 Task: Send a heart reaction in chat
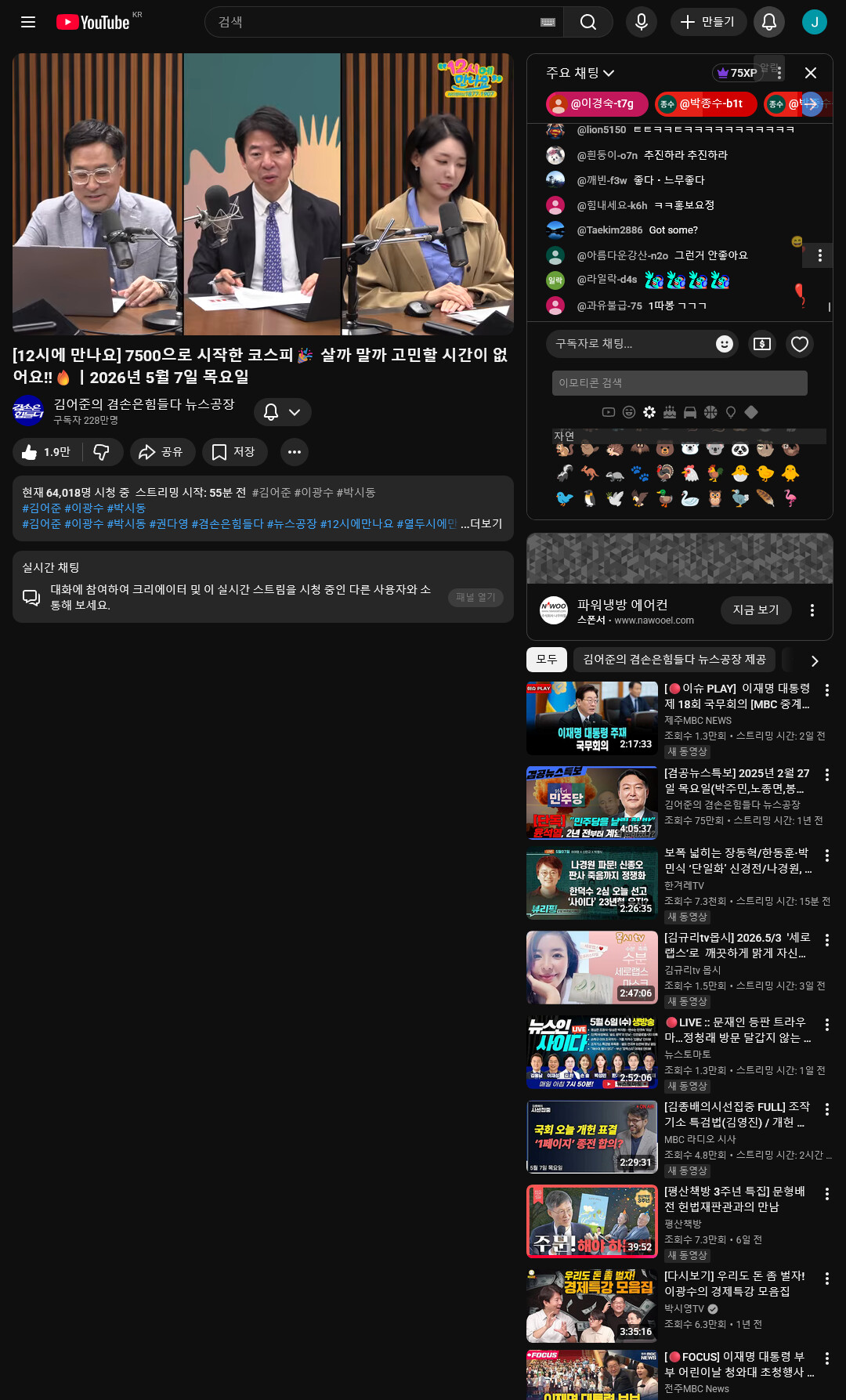[x=800, y=344]
